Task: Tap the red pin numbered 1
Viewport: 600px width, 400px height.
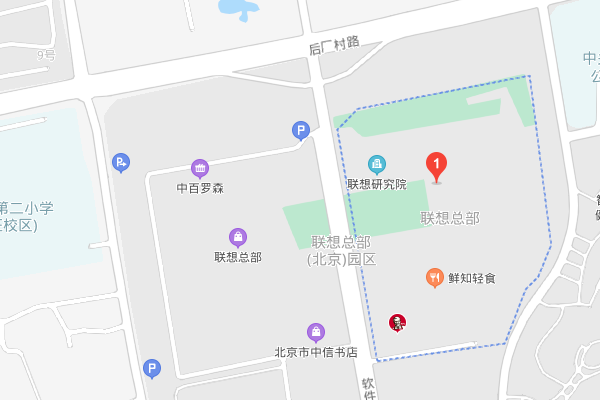Action: click(x=437, y=165)
